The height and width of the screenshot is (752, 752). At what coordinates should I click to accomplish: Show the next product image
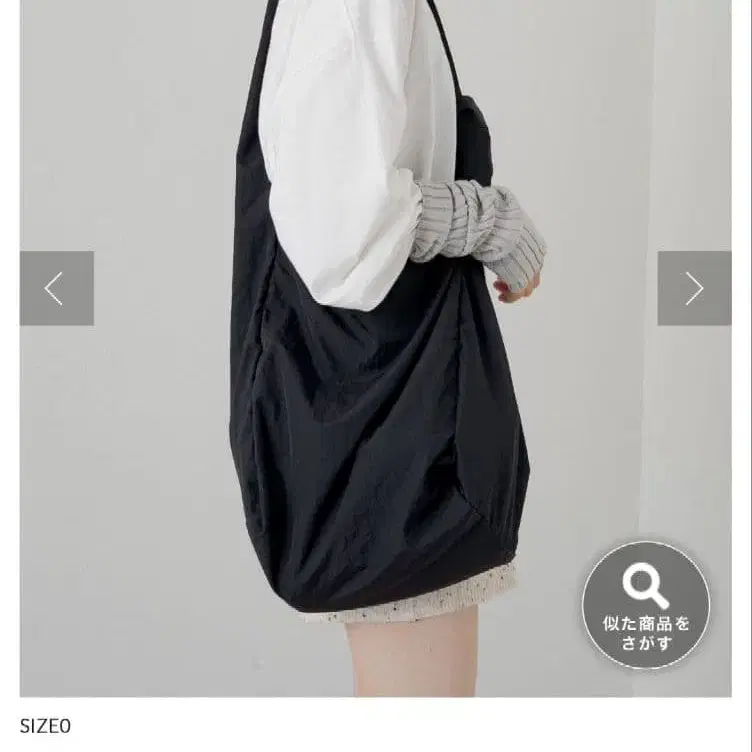(694, 288)
